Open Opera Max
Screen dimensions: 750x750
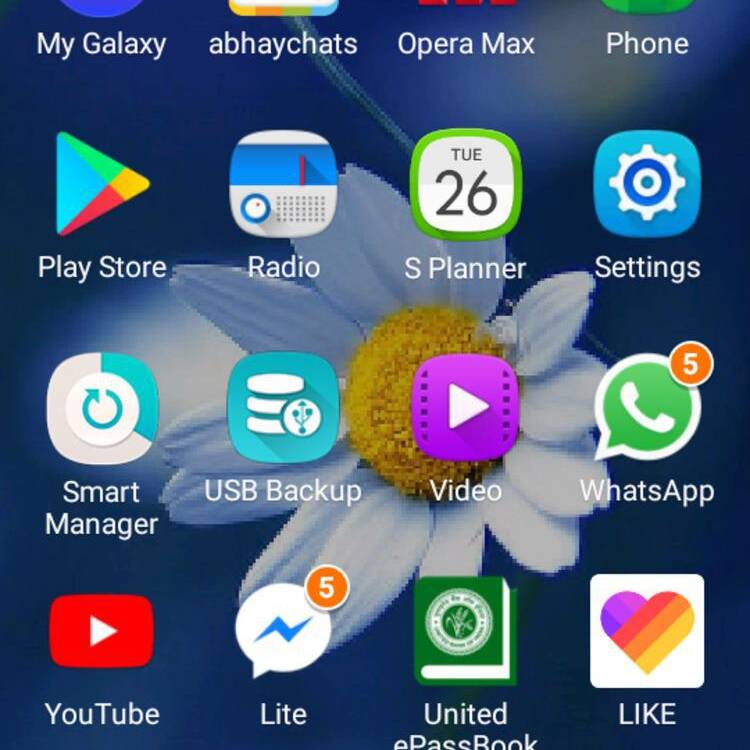(x=466, y=30)
